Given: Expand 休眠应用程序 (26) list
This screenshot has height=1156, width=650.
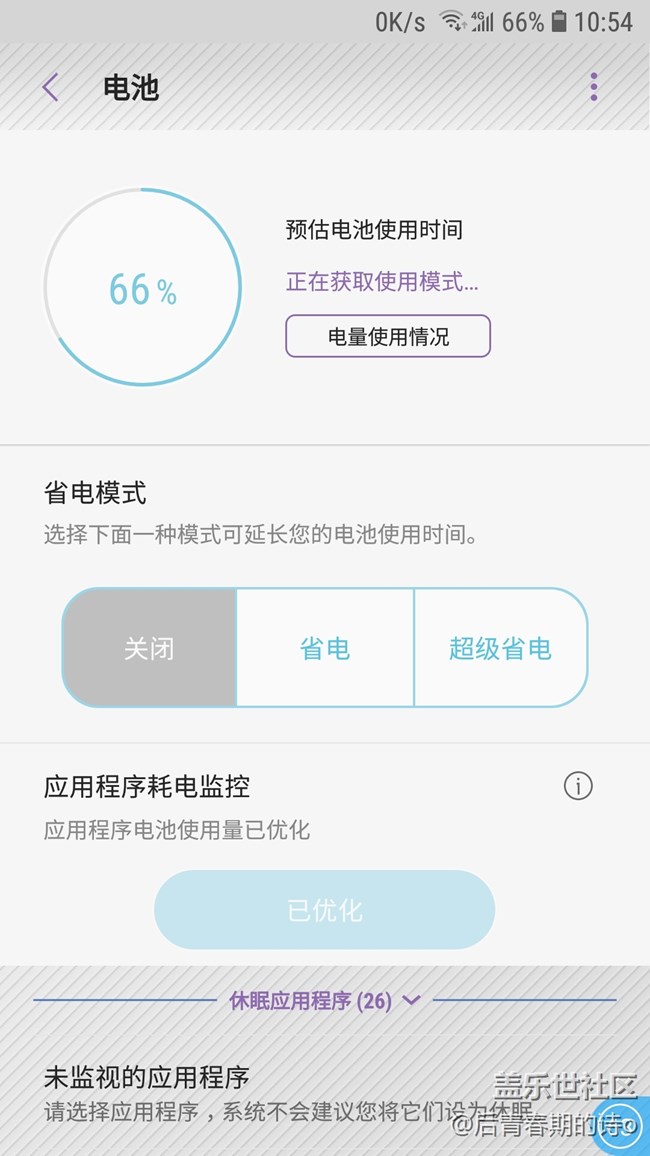Looking at the screenshot, I should coord(324,1000).
